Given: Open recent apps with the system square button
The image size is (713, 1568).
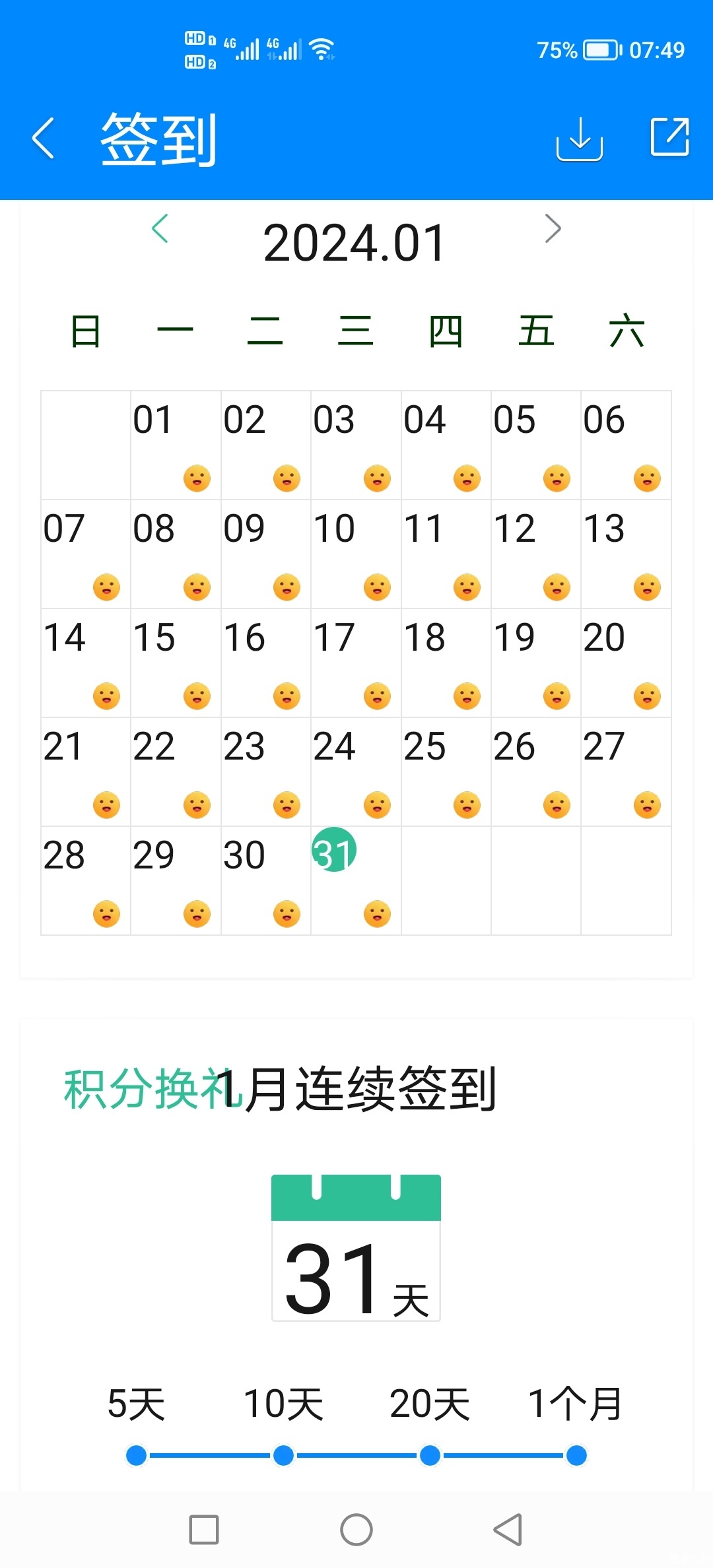Looking at the screenshot, I should point(204,1529).
